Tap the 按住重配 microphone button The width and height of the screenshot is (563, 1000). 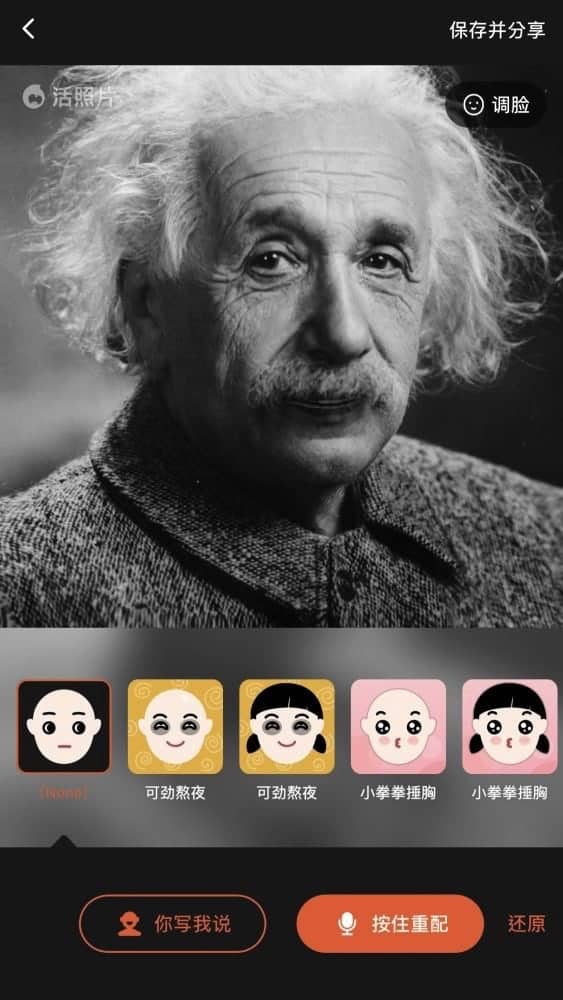pos(390,923)
